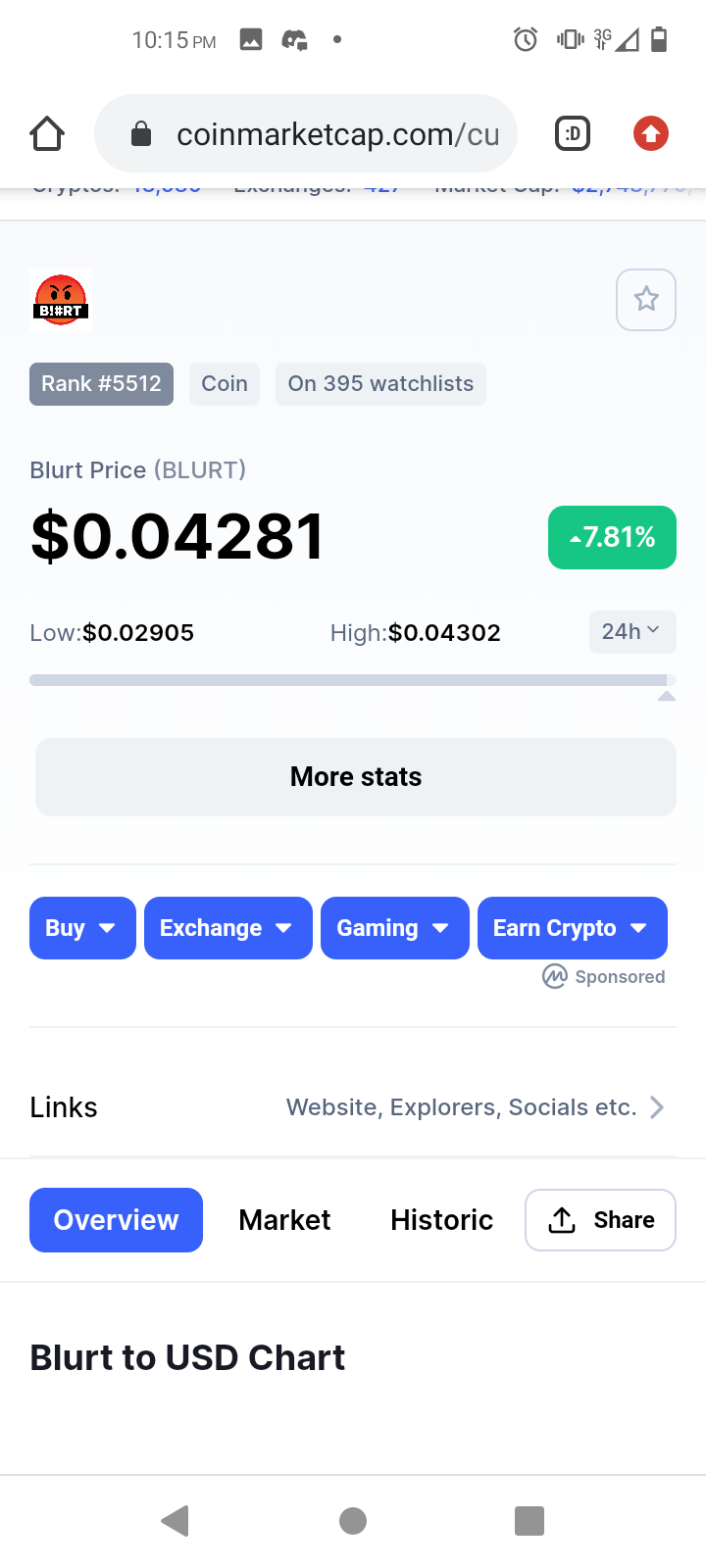Expand the Buy dropdown
The width and height of the screenshot is (706, 1568).
click(82, 928)
